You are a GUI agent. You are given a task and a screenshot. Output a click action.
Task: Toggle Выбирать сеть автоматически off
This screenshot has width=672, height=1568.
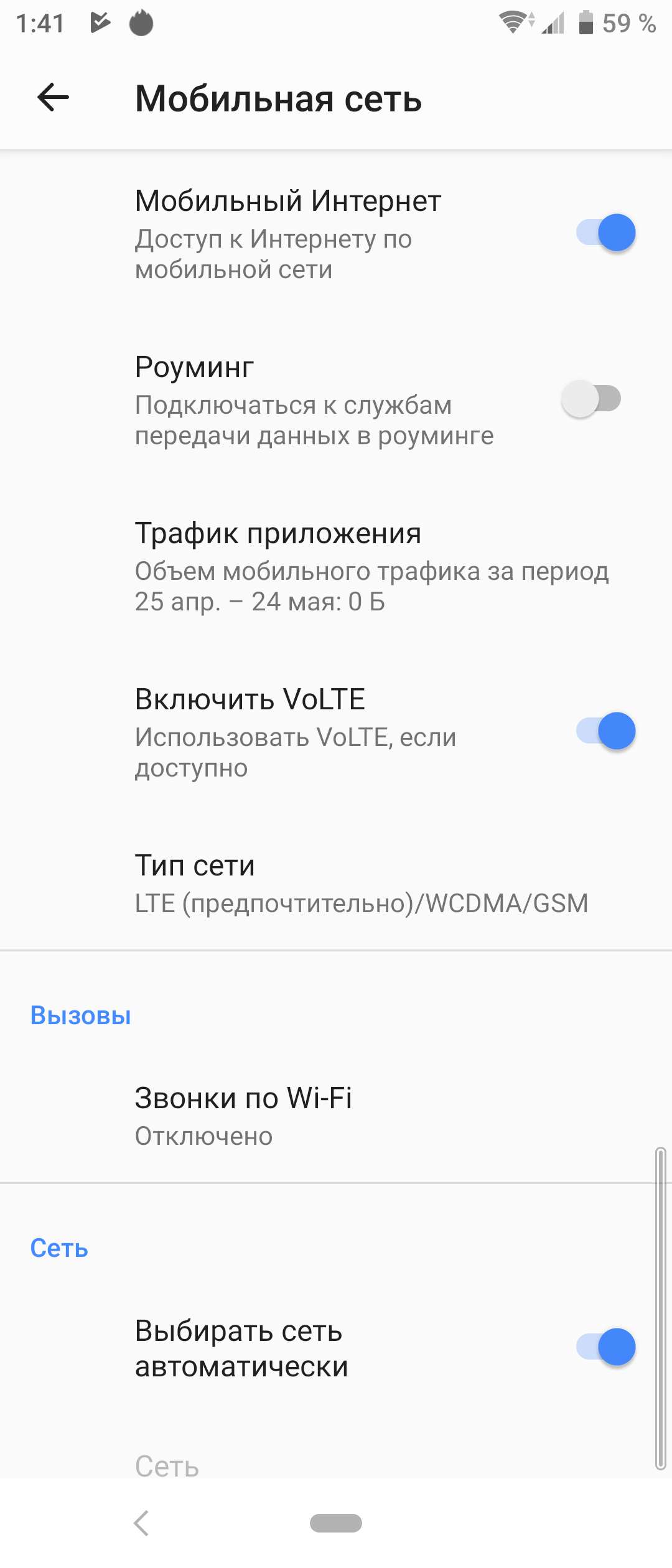(x=605, y=1347)
